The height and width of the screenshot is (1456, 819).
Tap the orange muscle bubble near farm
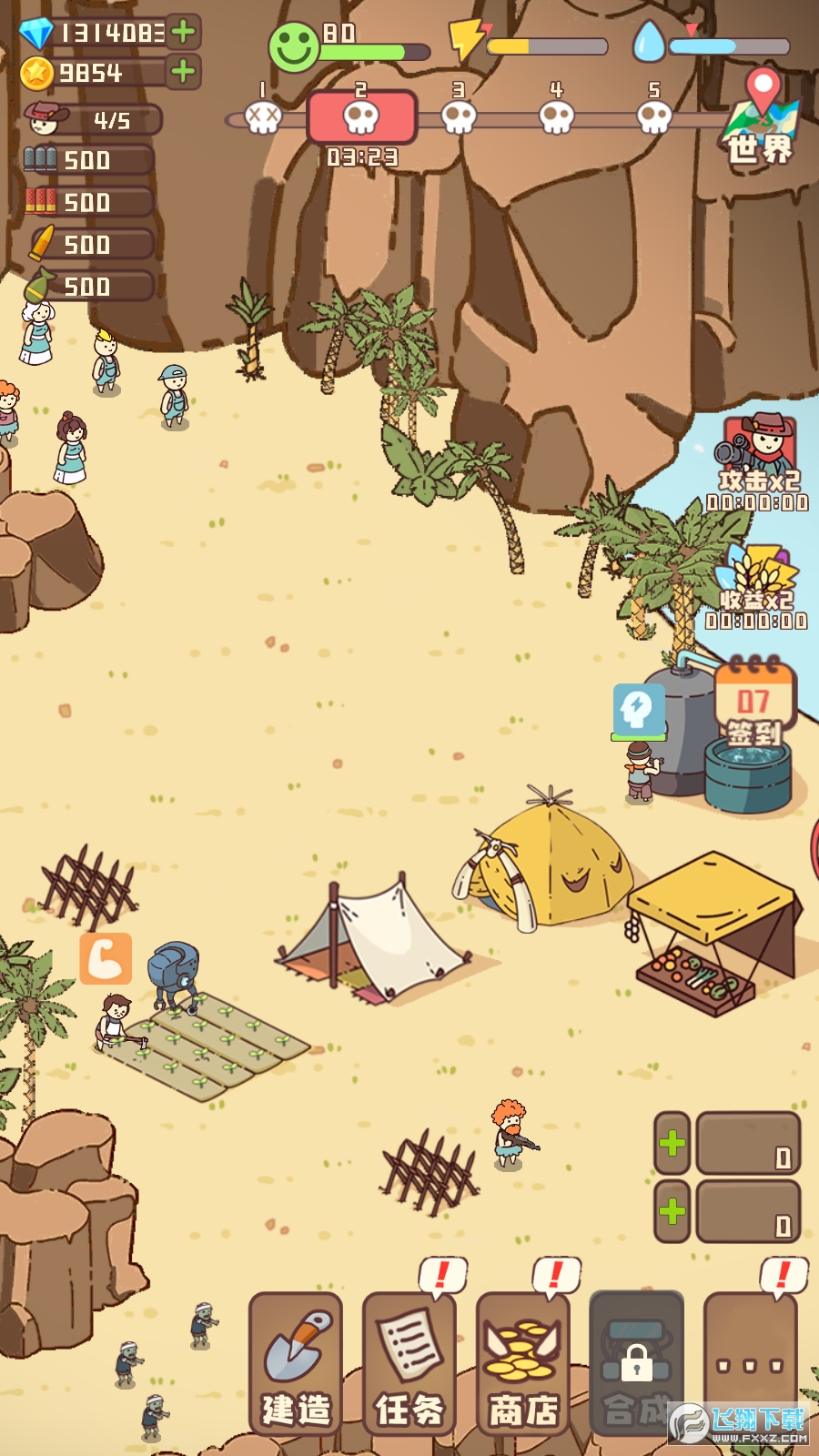(x=106, y=958)
